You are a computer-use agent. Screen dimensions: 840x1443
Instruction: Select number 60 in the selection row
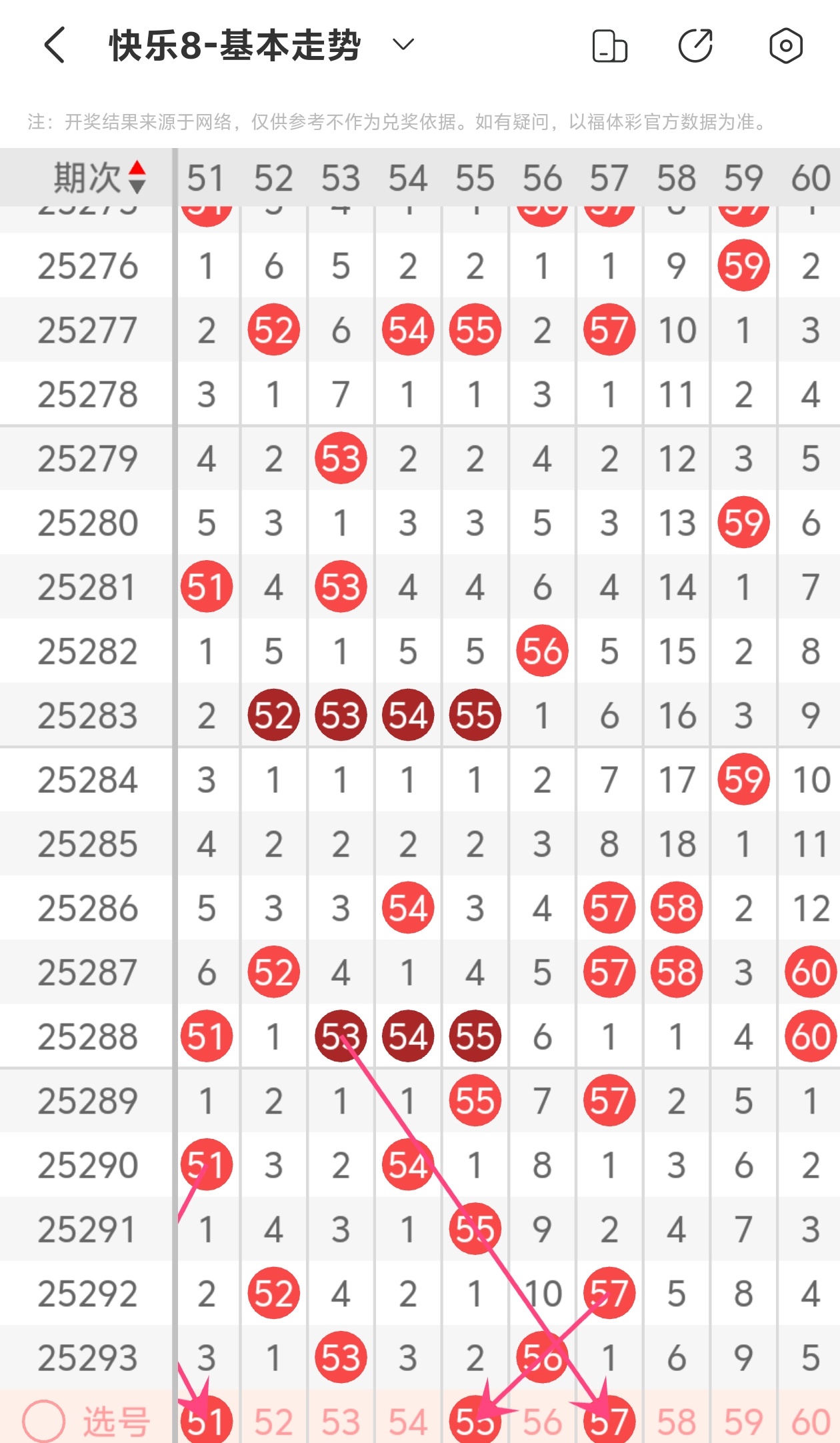[811, 1421]
